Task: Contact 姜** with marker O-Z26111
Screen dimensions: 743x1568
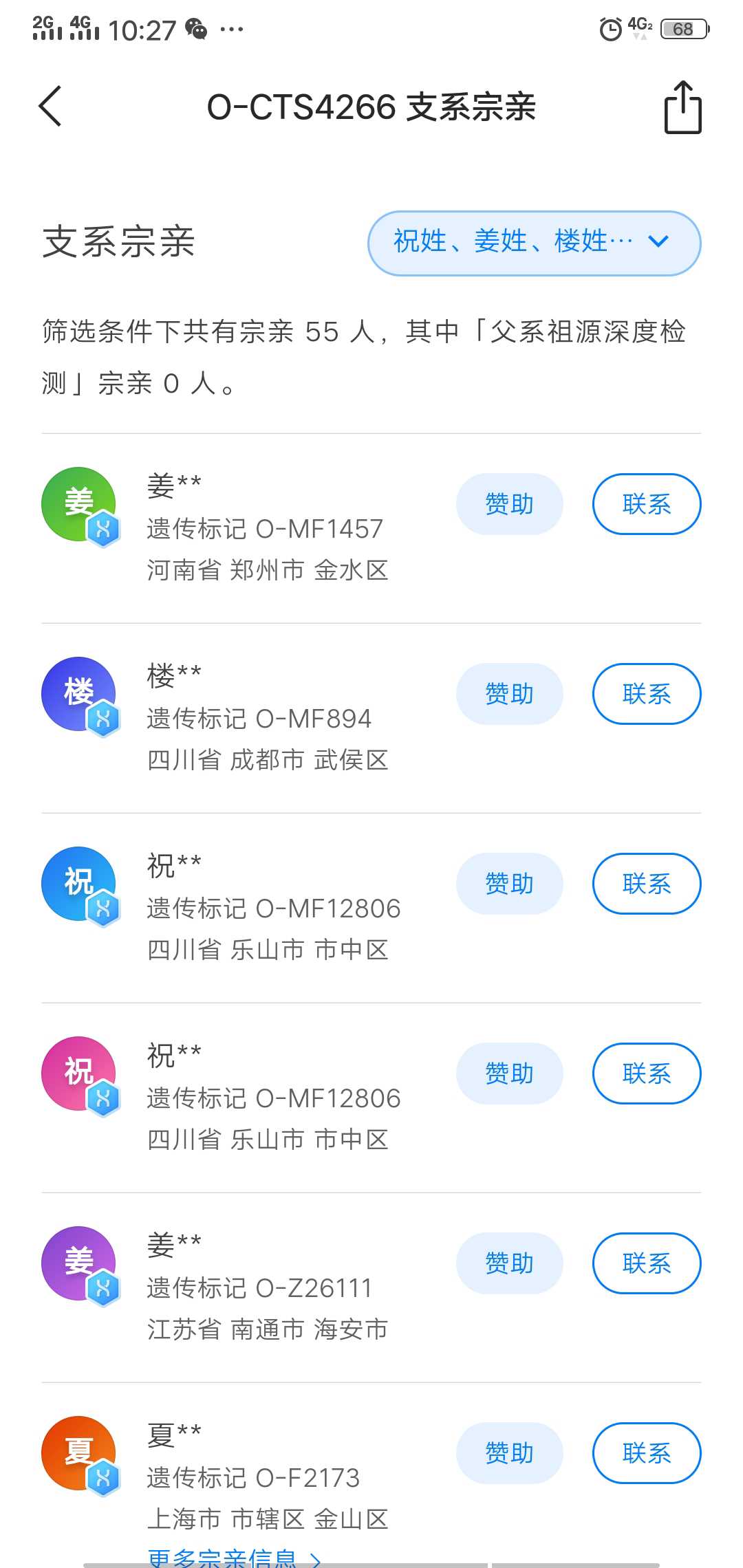Action: click(x=647, y=1263)
